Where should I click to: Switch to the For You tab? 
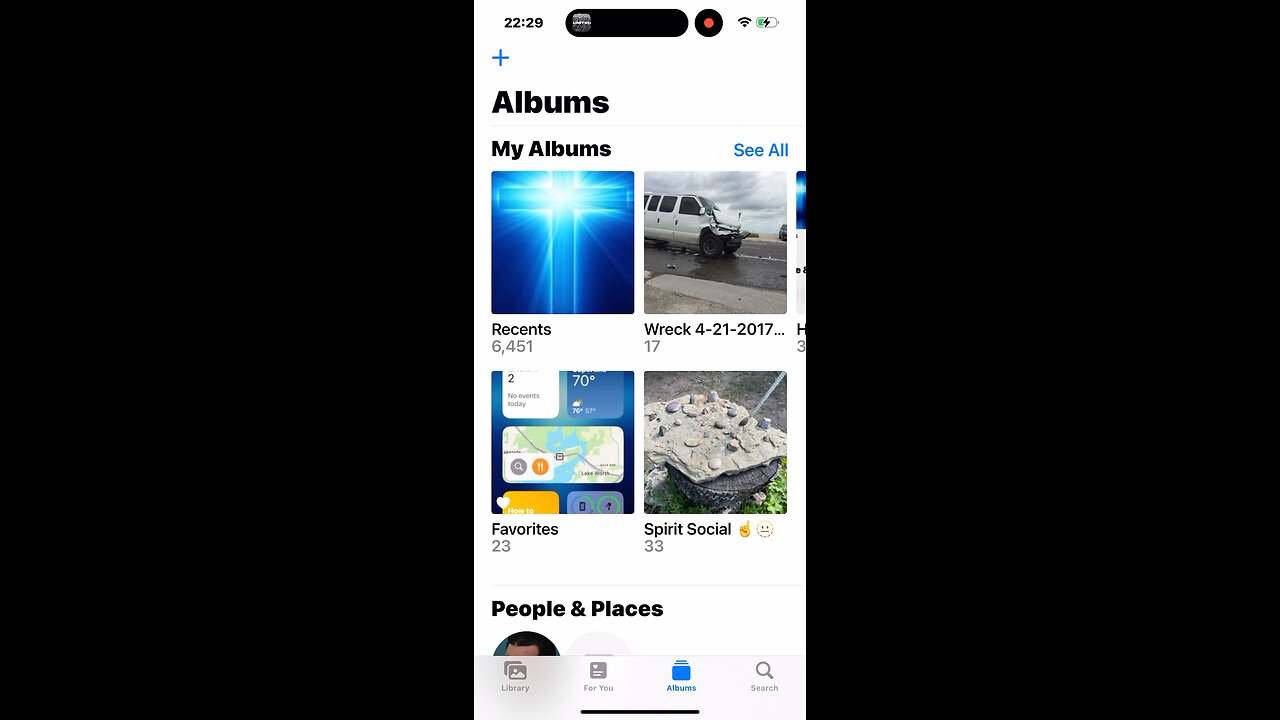coord(598,676)
